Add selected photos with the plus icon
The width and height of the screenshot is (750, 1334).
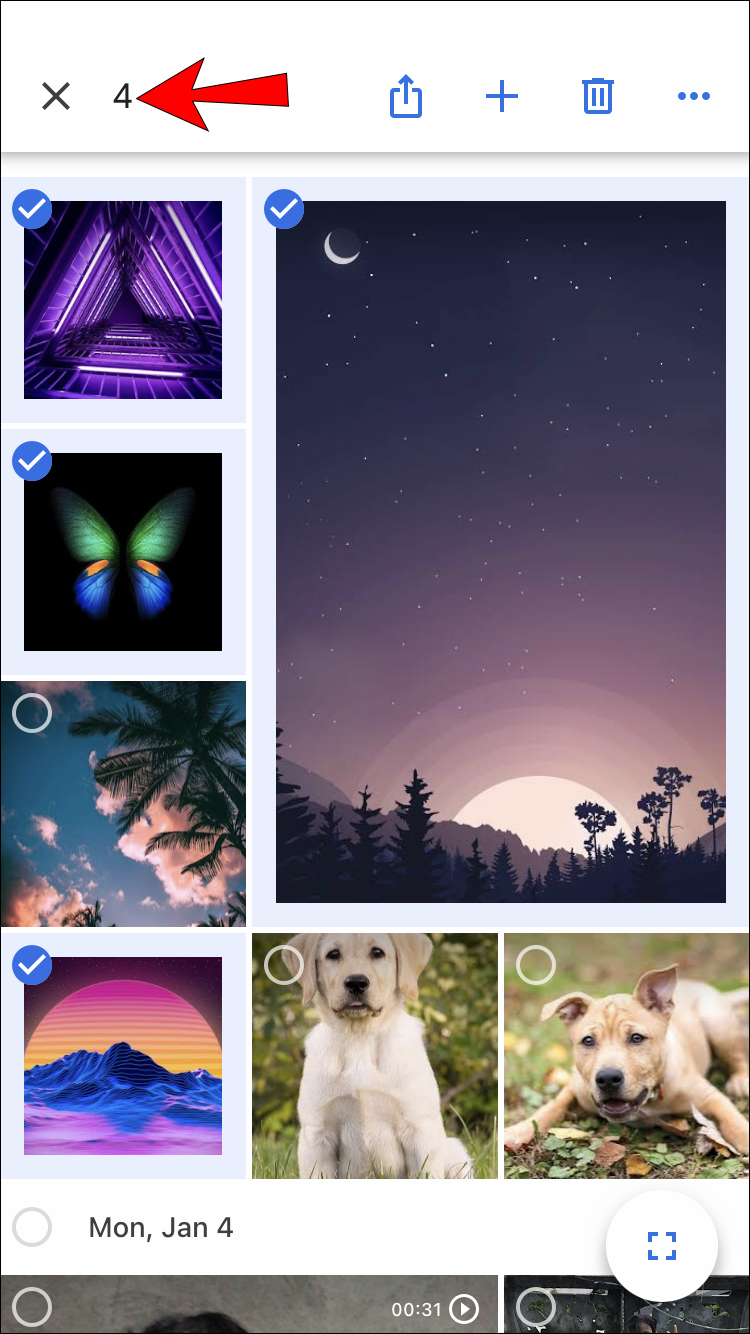tap(501, 96)
